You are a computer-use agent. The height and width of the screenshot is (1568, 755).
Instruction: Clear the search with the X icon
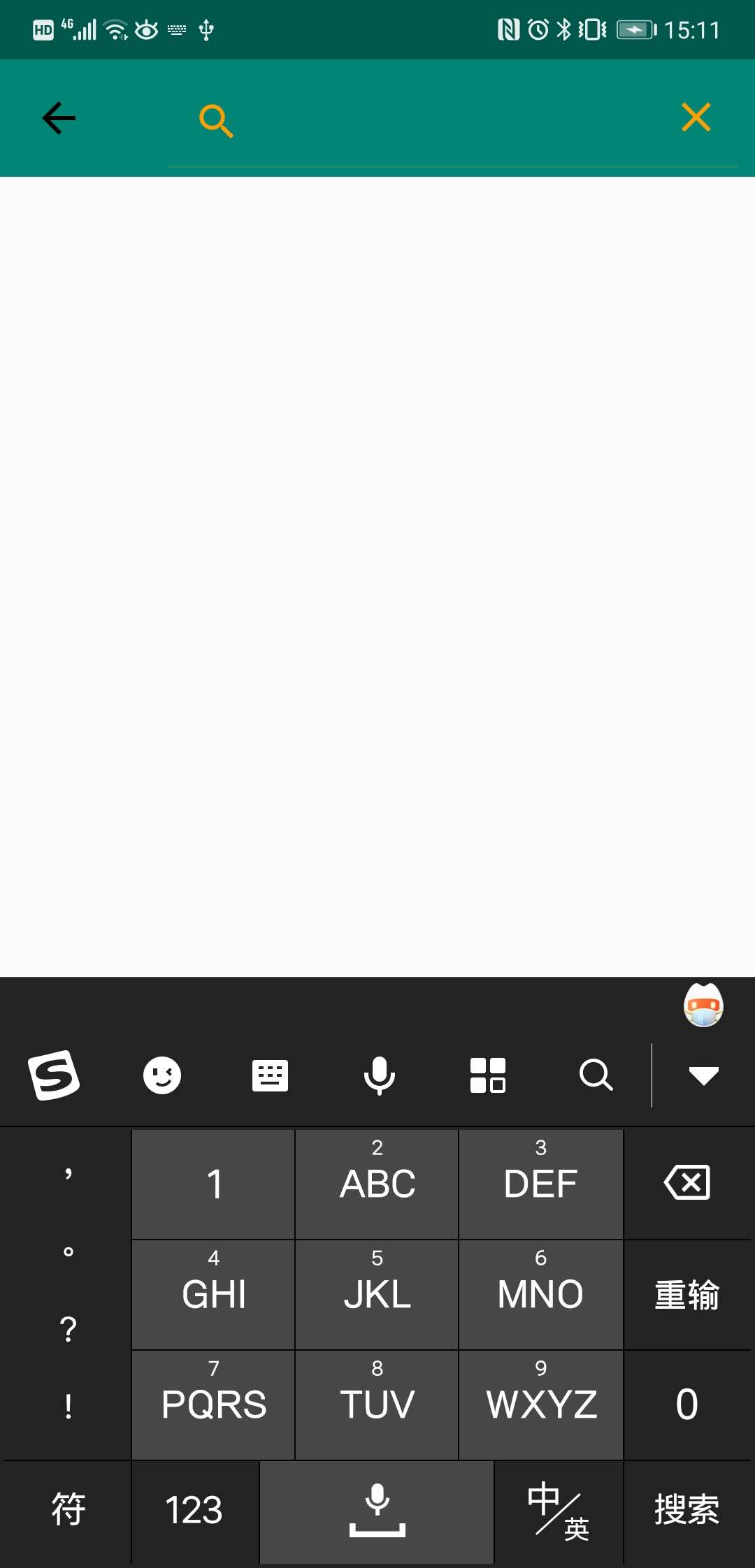point(696,117)
